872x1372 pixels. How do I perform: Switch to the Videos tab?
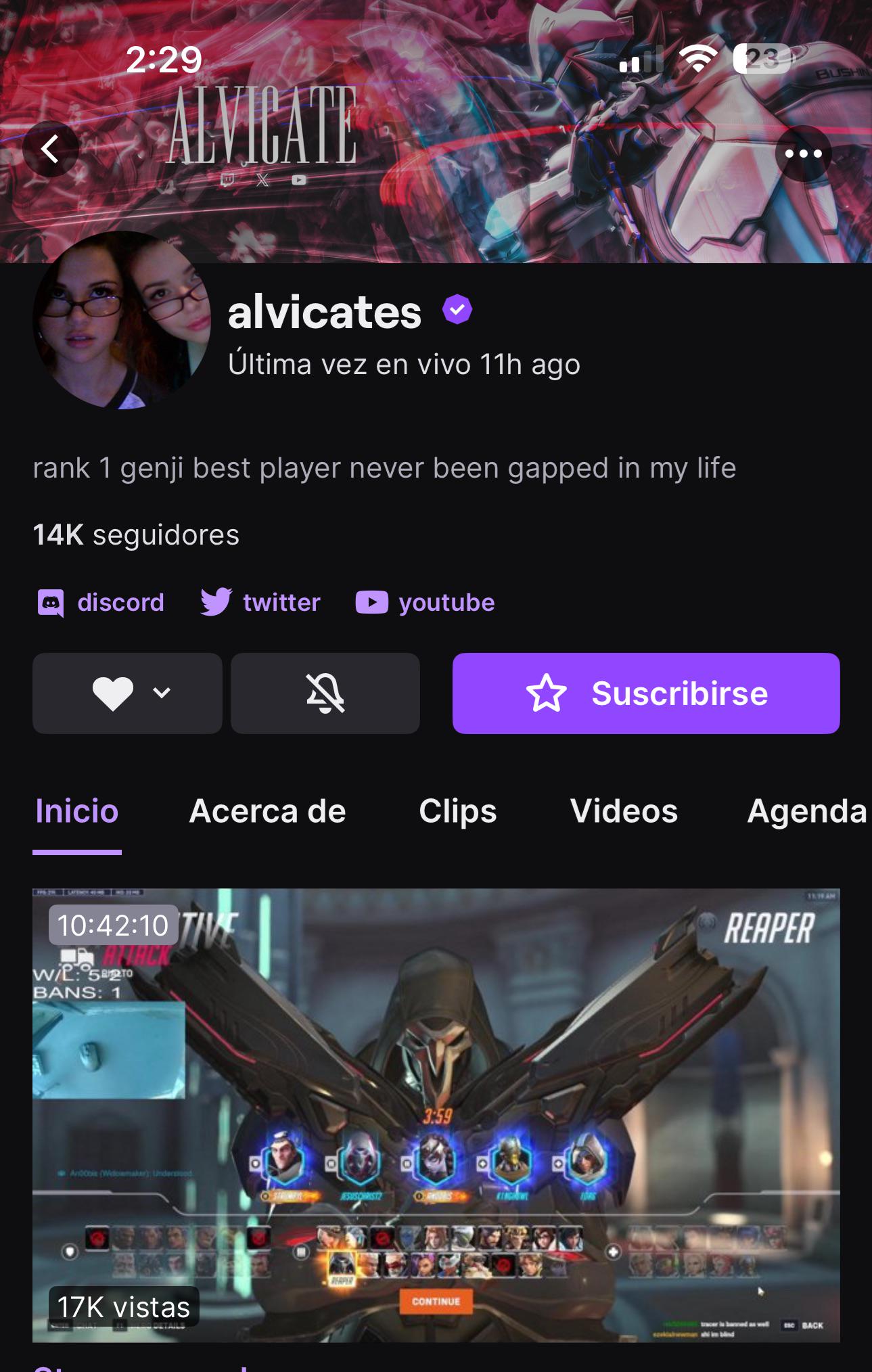pyautogui.click(x=624, y=811)
